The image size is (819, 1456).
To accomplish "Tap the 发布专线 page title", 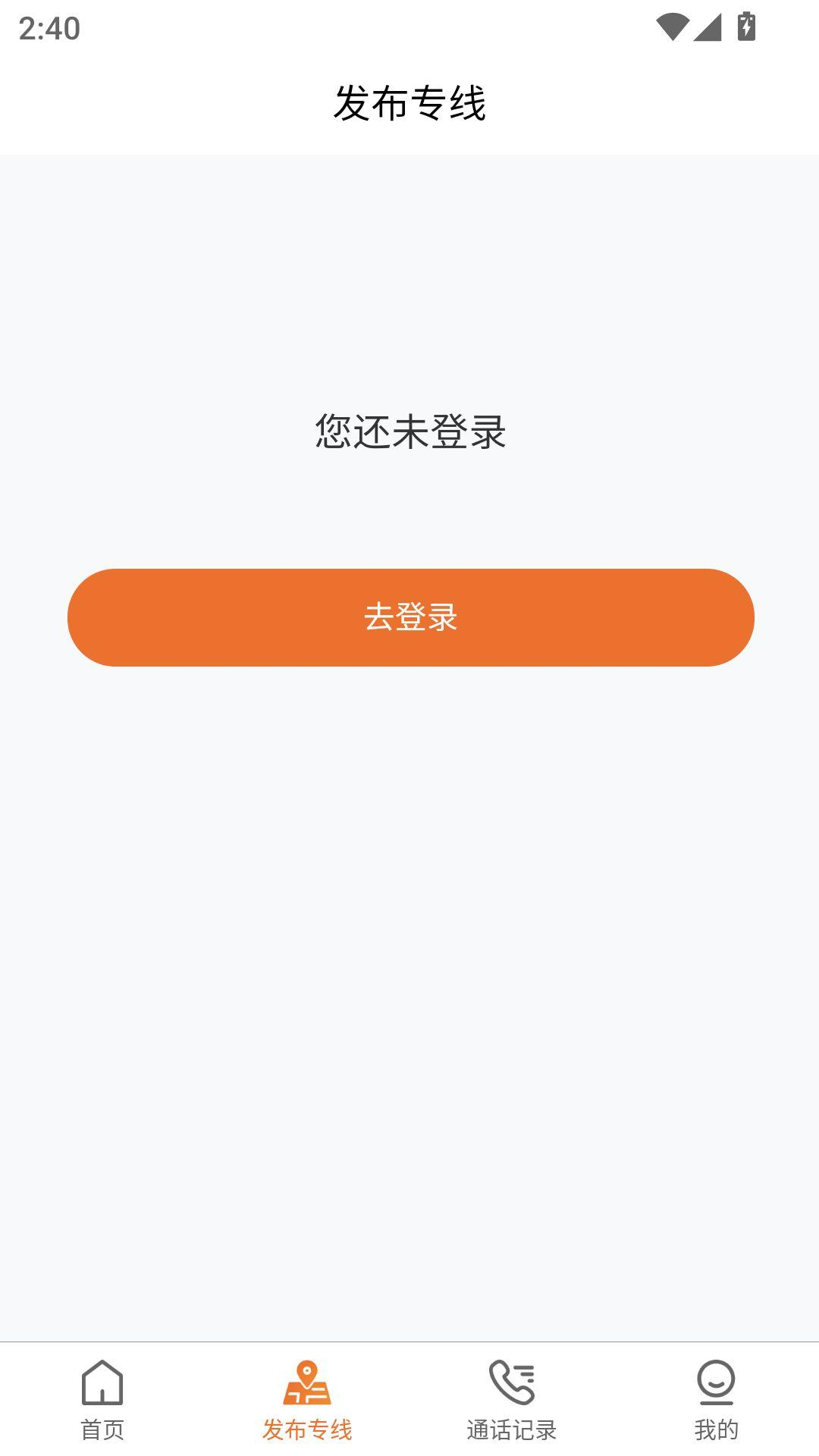I will pos(409,102).
